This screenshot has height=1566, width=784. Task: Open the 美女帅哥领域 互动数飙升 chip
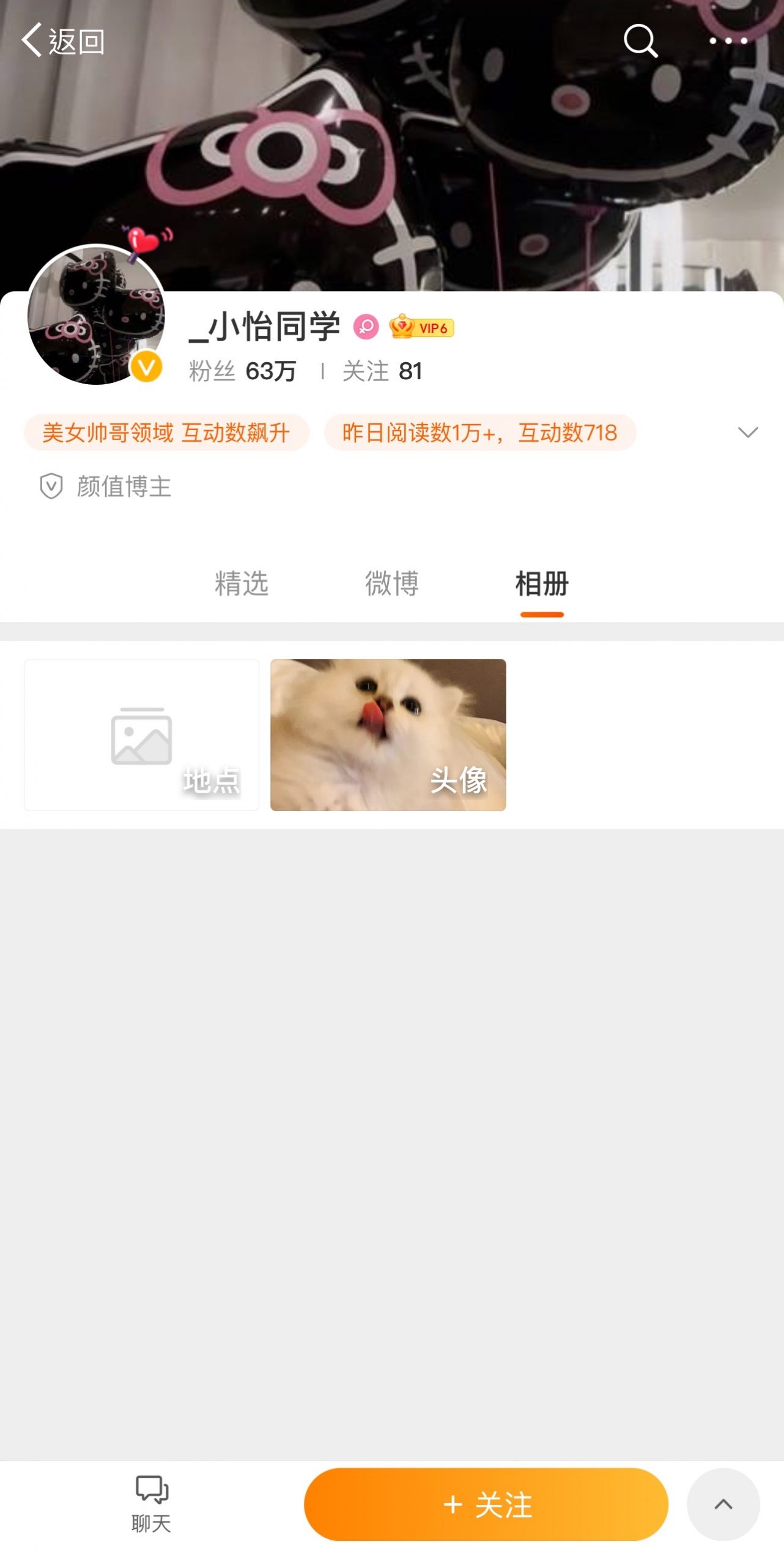point(166,433)
